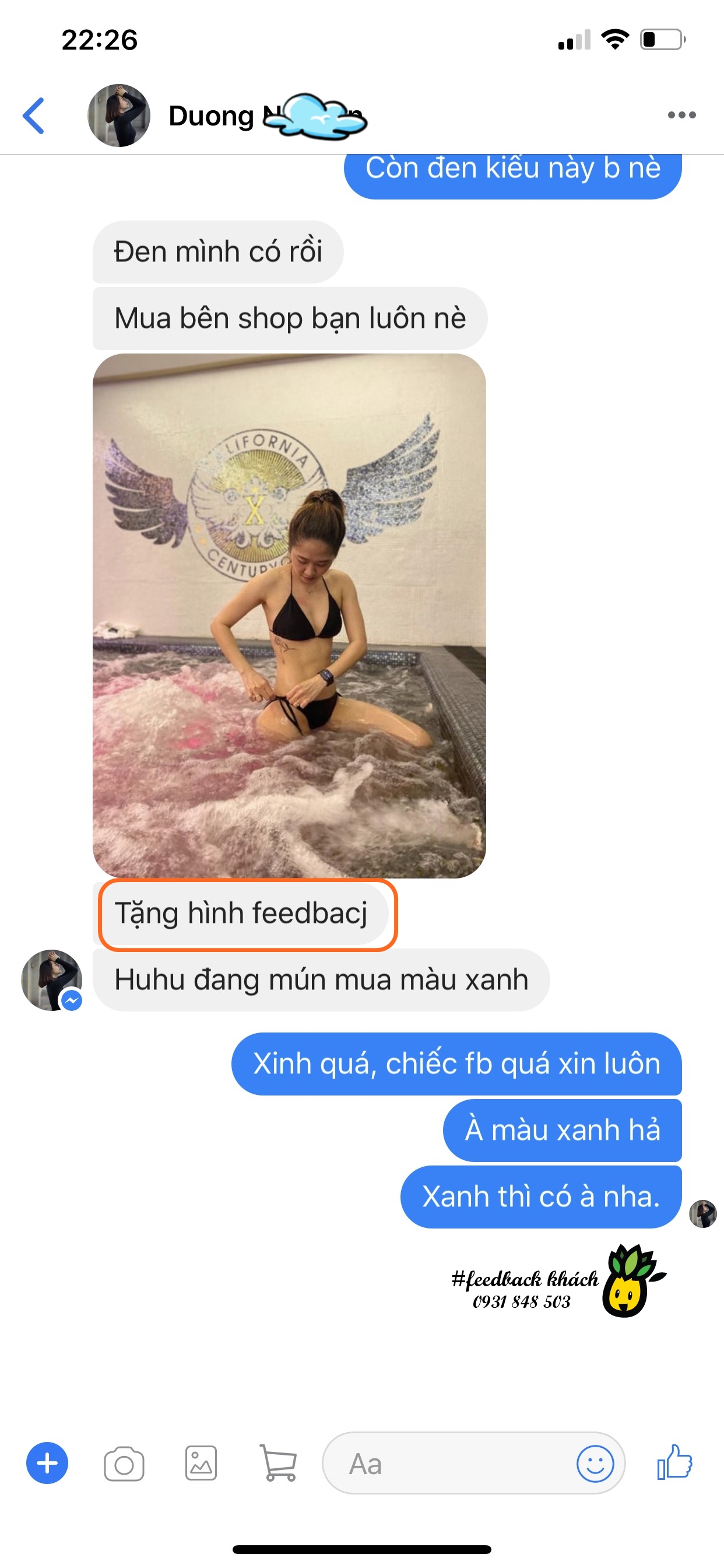Open the emoji picker in message field
This screenshot has width=724, height=1568.
click(x=595, y=1464)
